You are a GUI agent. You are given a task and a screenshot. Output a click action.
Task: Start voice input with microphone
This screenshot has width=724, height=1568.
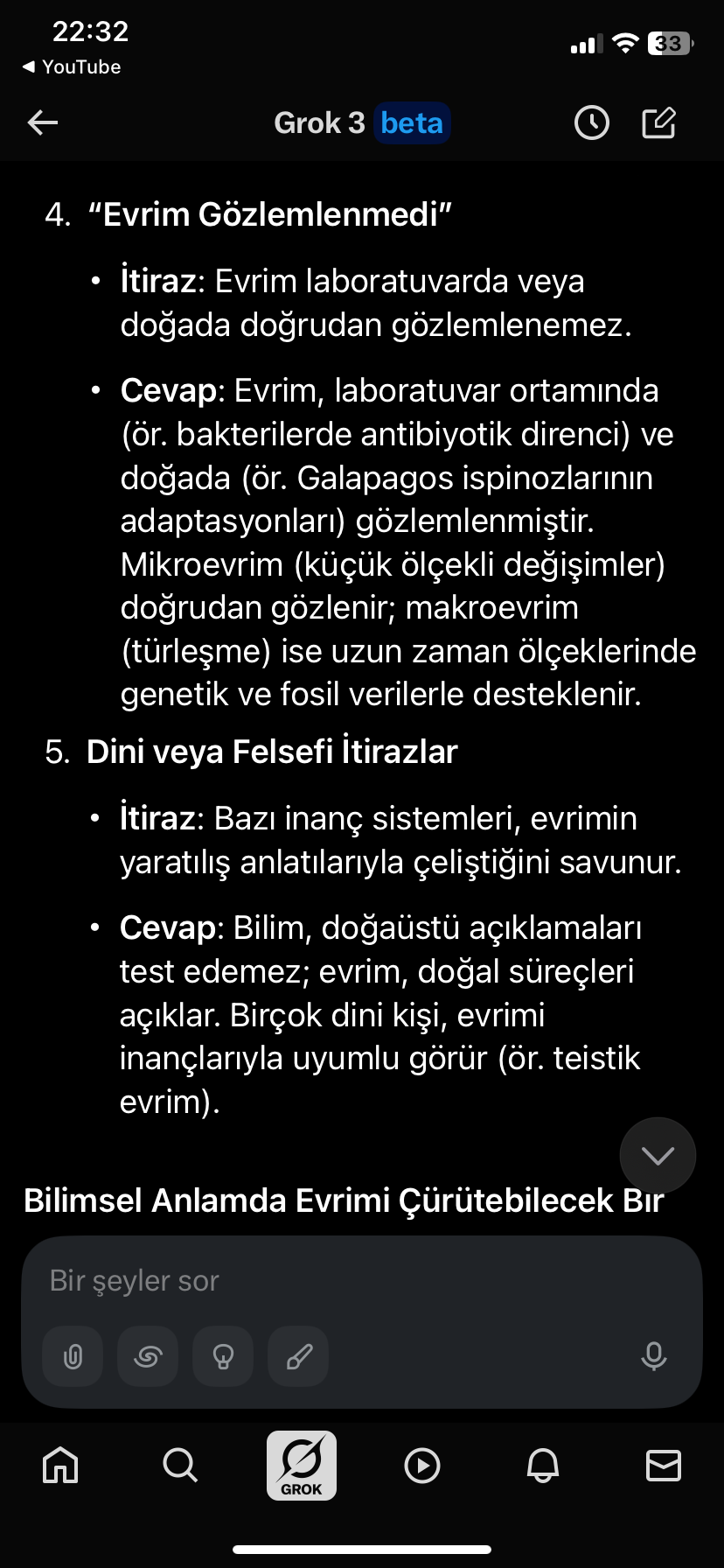click(653, 1356)
